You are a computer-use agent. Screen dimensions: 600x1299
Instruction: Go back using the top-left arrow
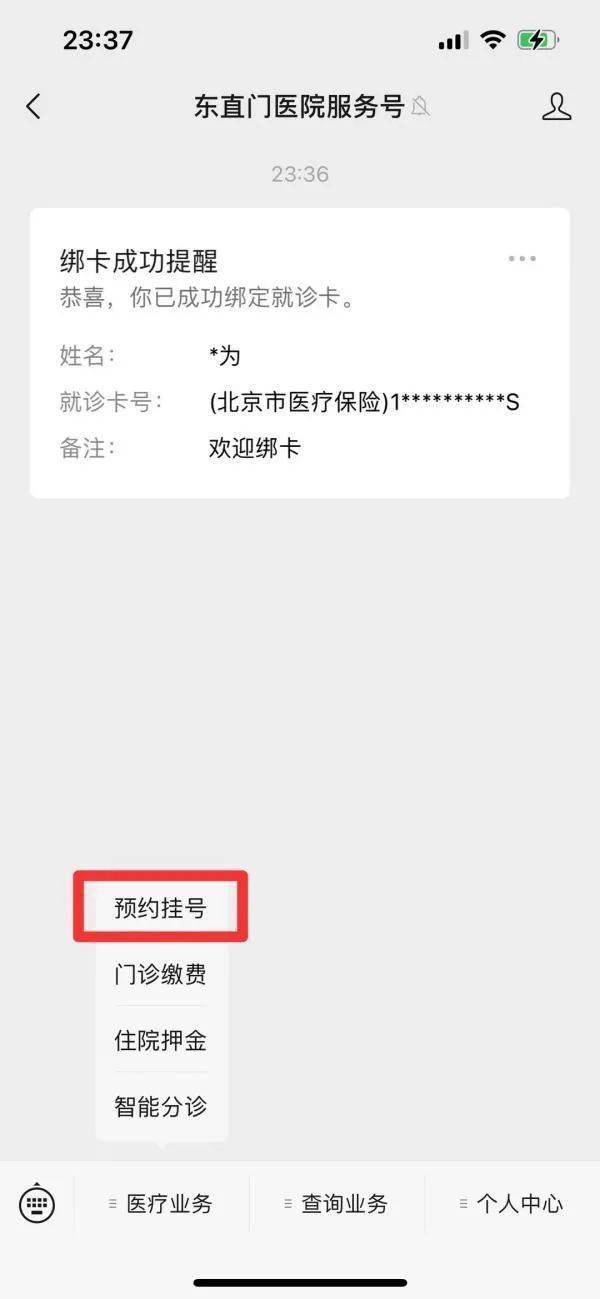tap(34, 107)
